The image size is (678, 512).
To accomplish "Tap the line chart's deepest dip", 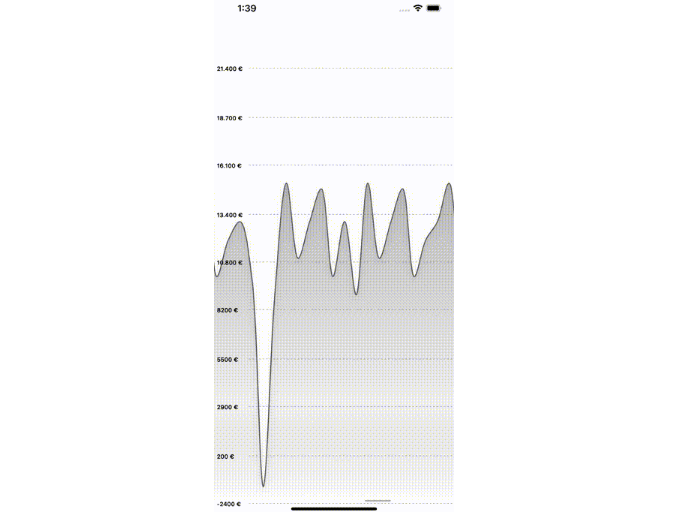I will point(264,485).
